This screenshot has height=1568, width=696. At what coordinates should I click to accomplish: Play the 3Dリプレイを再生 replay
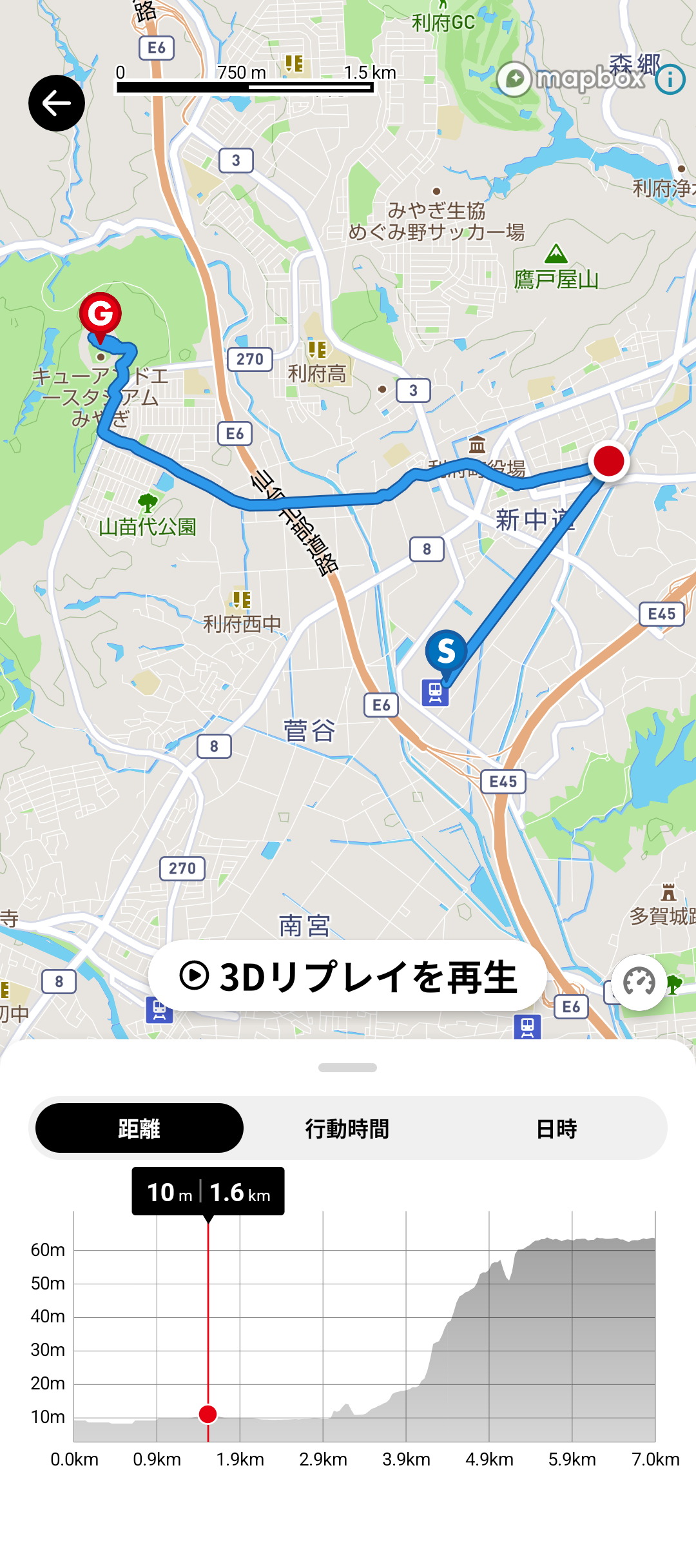(347, 976)
